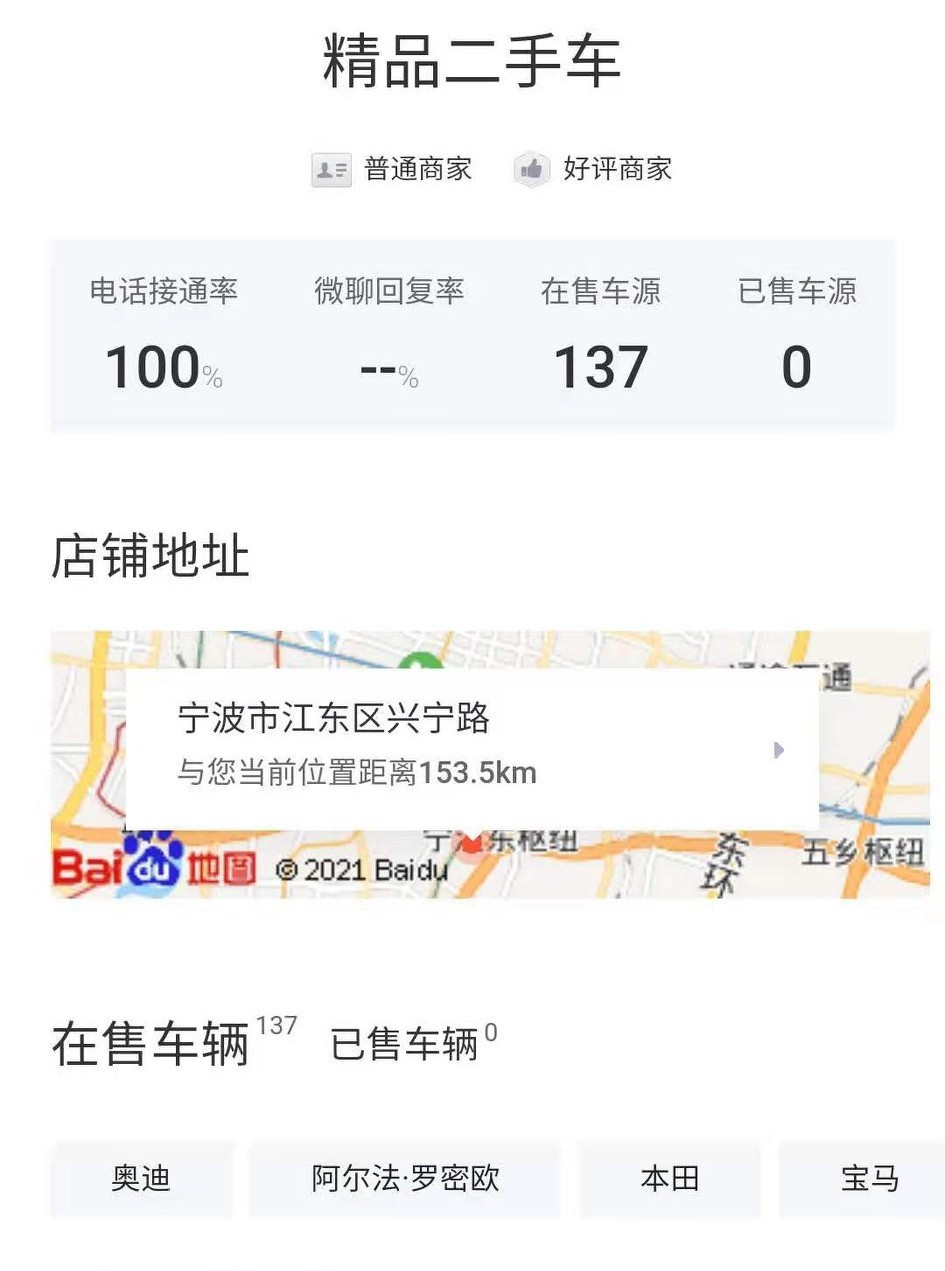Click the 已售车源 count showing 0

coord(797,367)
